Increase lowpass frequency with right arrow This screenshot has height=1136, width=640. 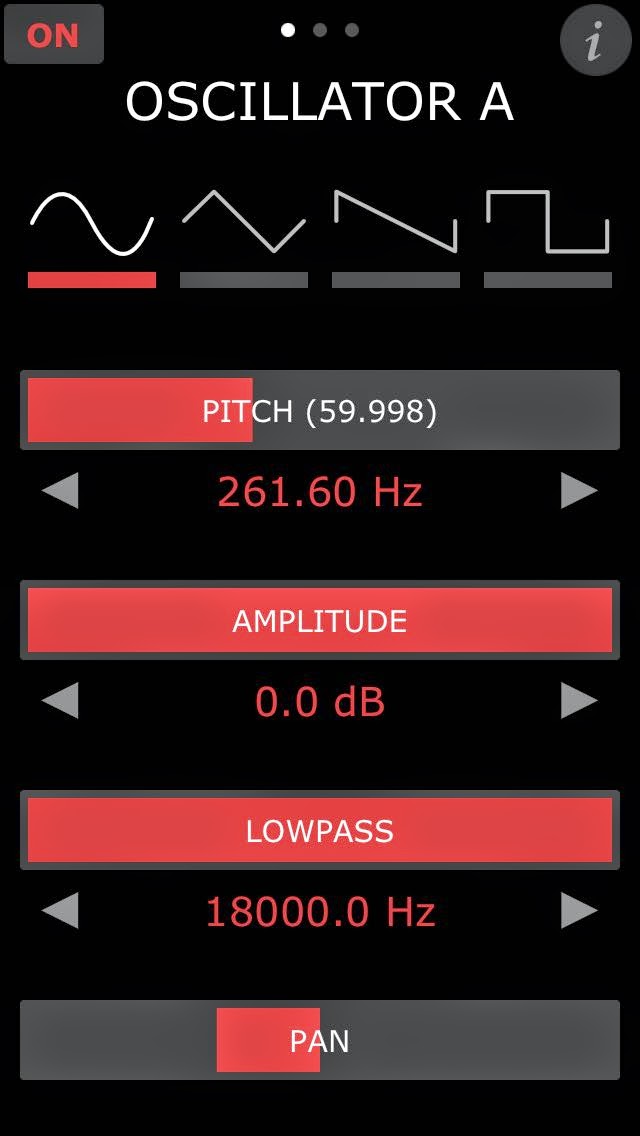pyautogui.click(x=579, y=911)
